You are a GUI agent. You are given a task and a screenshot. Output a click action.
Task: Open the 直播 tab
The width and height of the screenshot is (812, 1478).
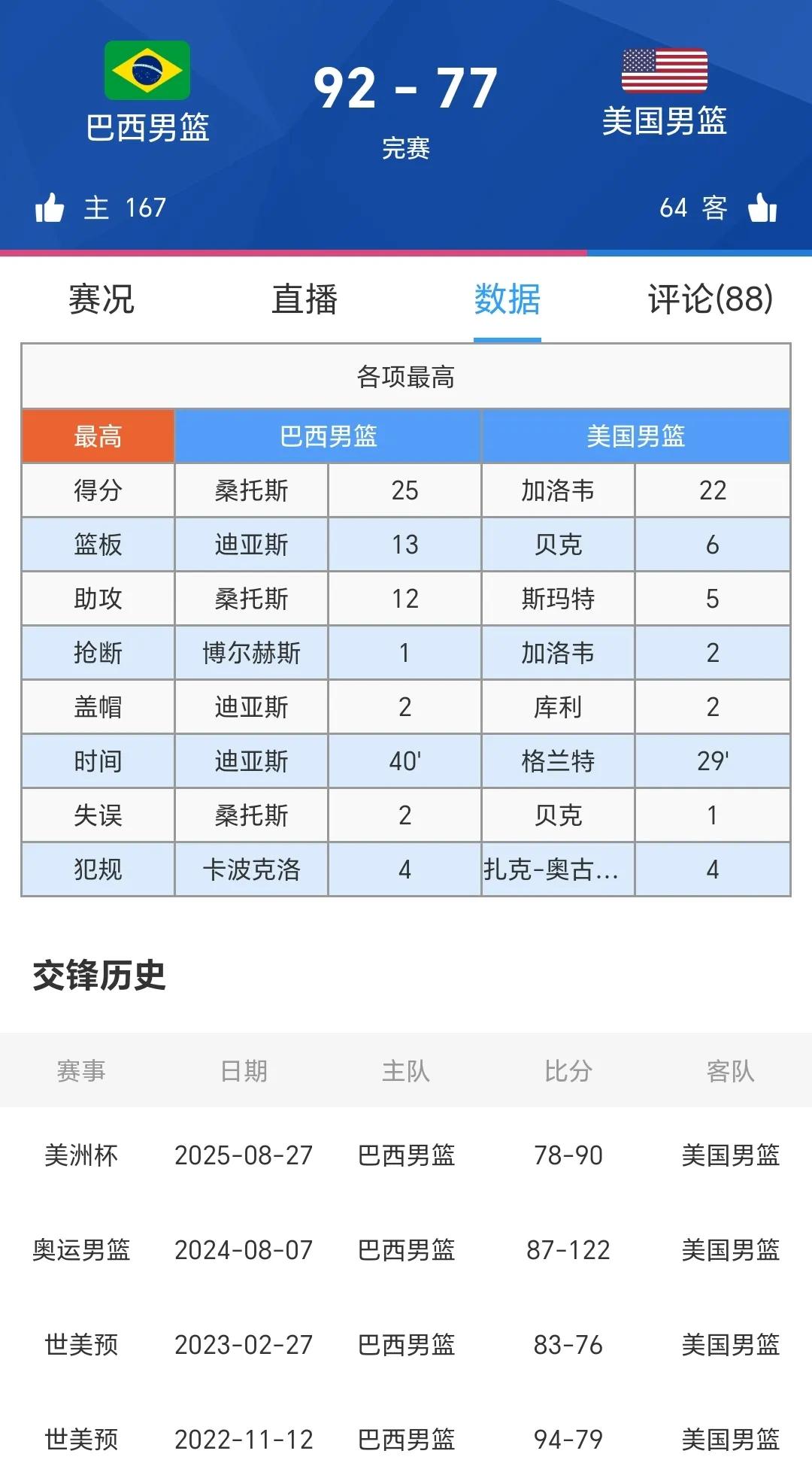[304, 299]
